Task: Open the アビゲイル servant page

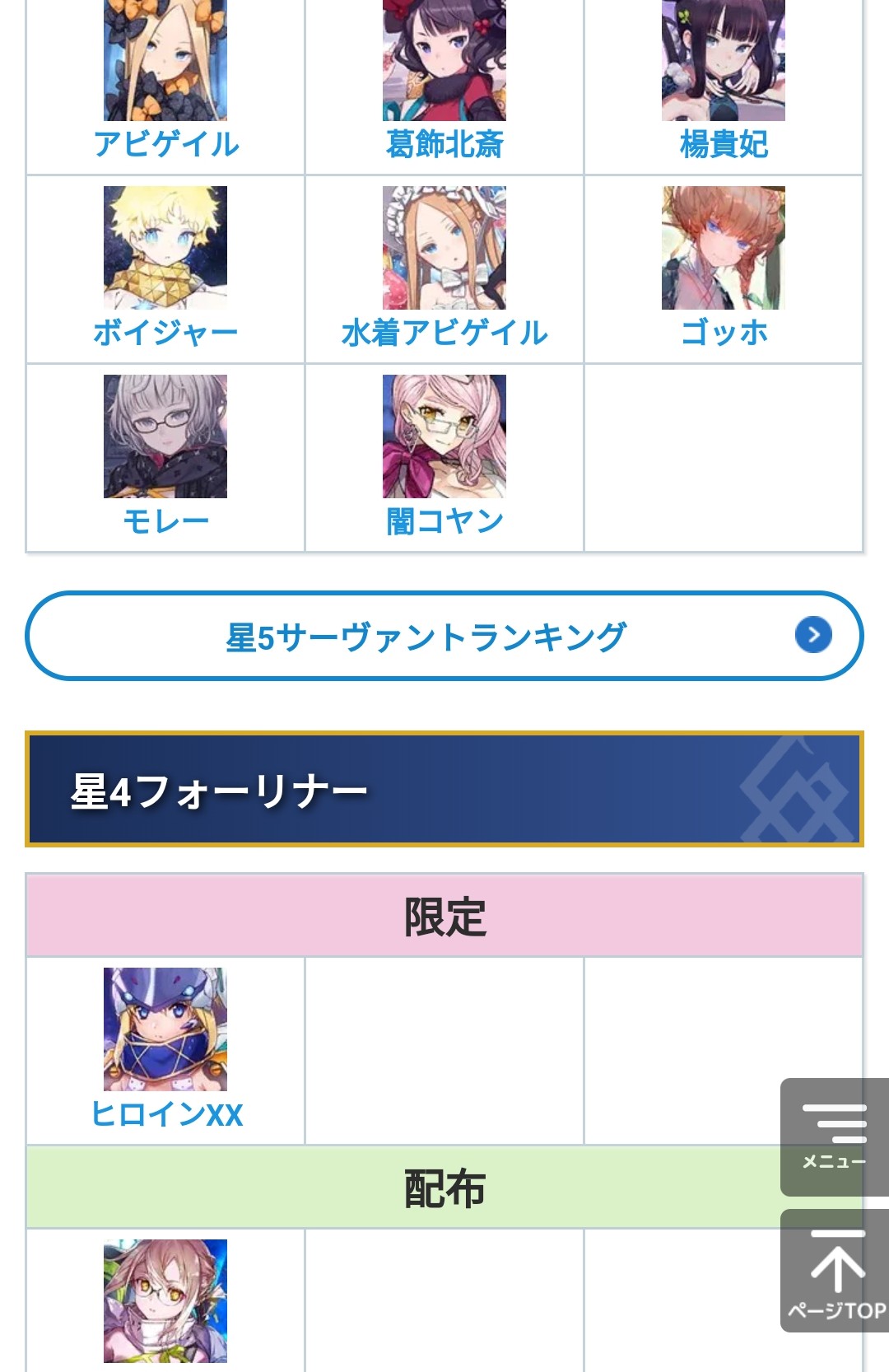Action: point(165,143)
